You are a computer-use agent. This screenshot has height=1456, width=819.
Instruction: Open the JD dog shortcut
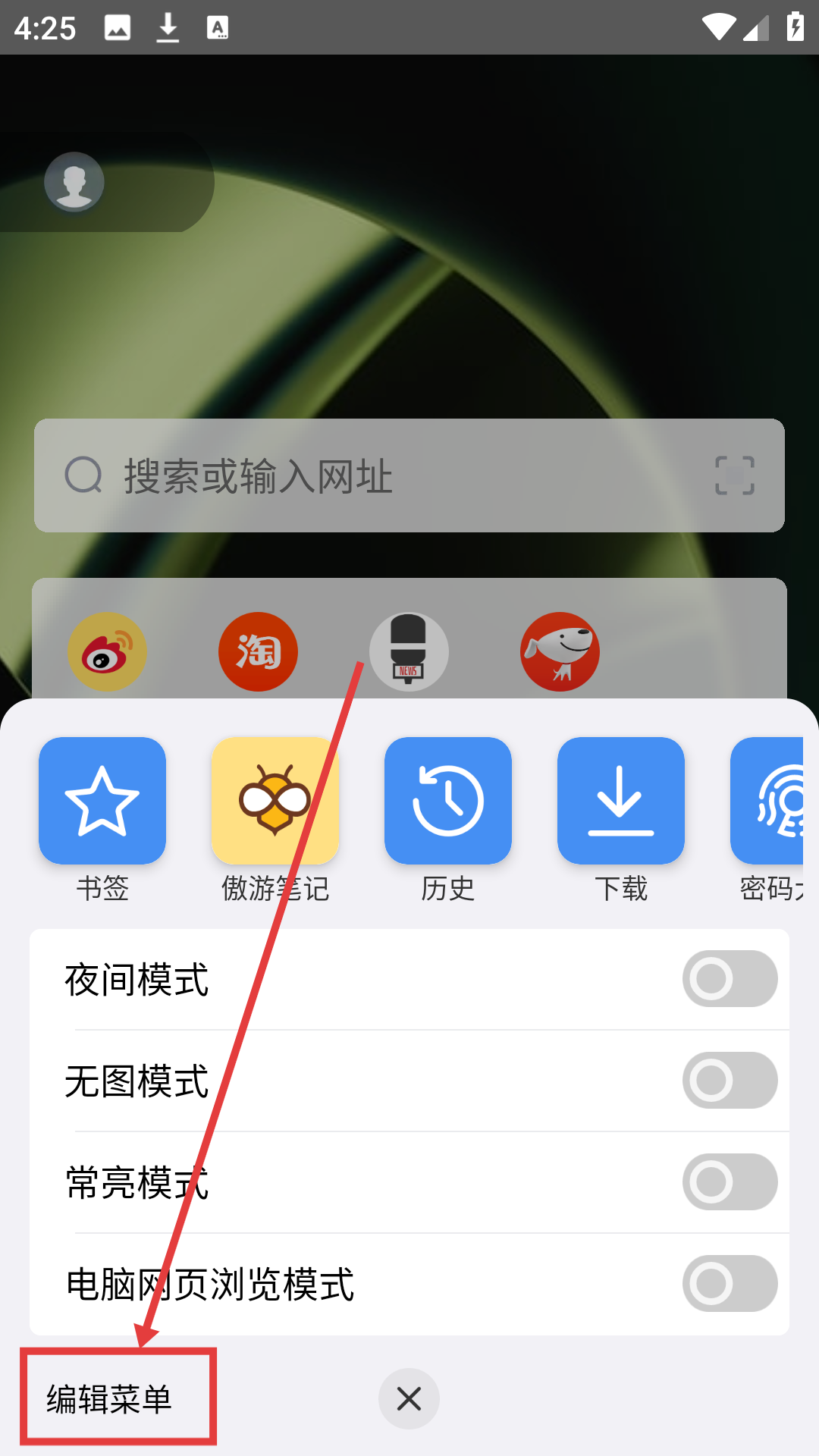[560, 652]
